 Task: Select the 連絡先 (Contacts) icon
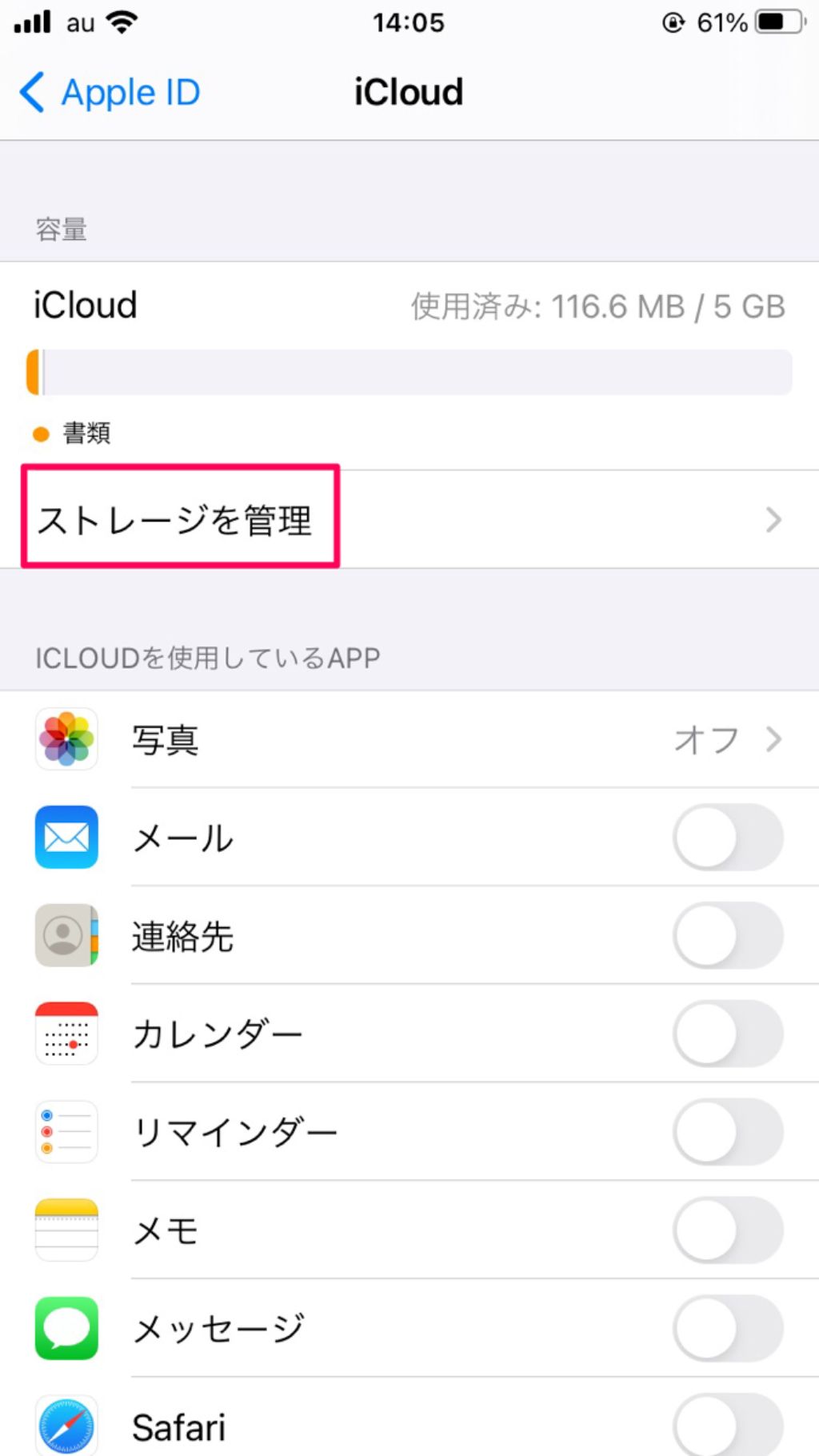pyautogui.click(x=66, y=936)
